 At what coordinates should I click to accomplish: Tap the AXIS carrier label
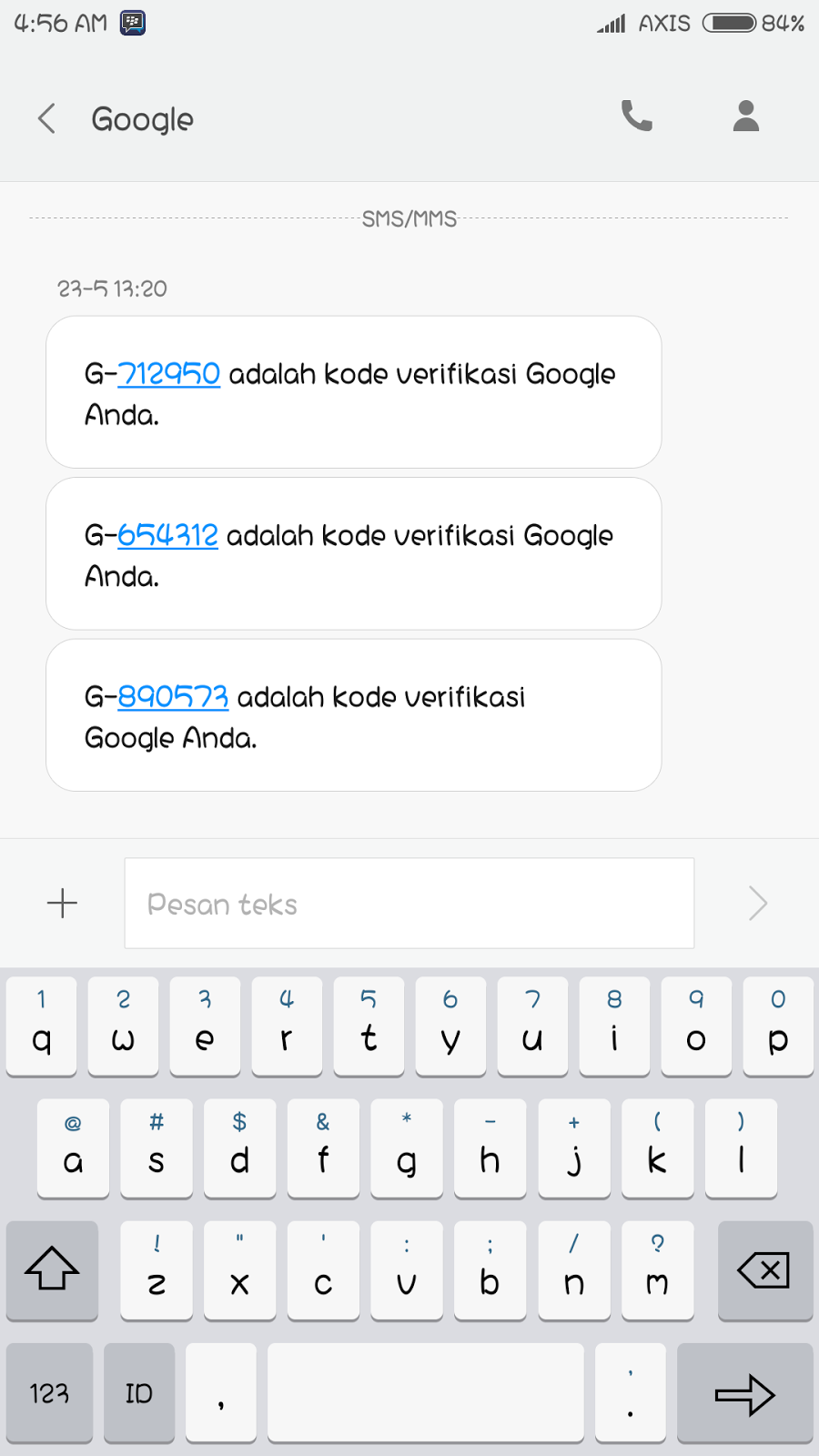pyautogui.click(x=663, y=22)
